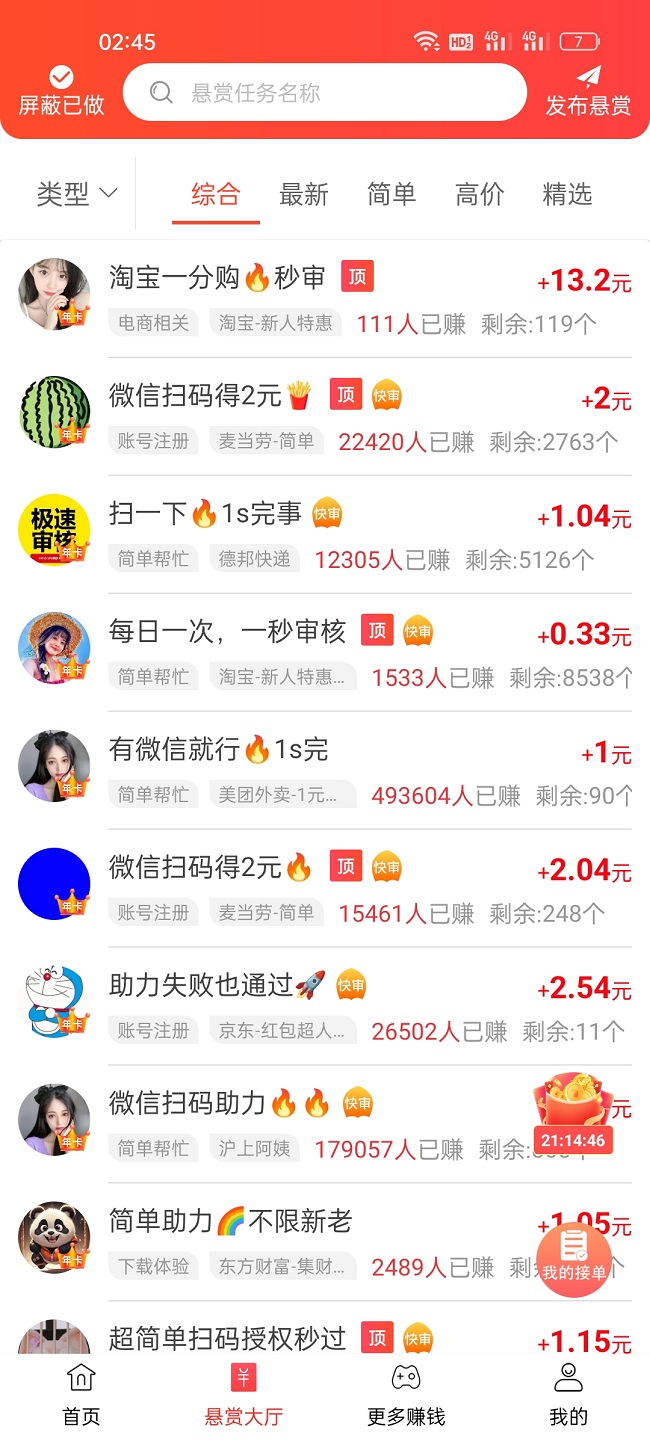Open the 扫一下 1s完事 task
The image size is (650, 1444).
(x=205, y=514)
